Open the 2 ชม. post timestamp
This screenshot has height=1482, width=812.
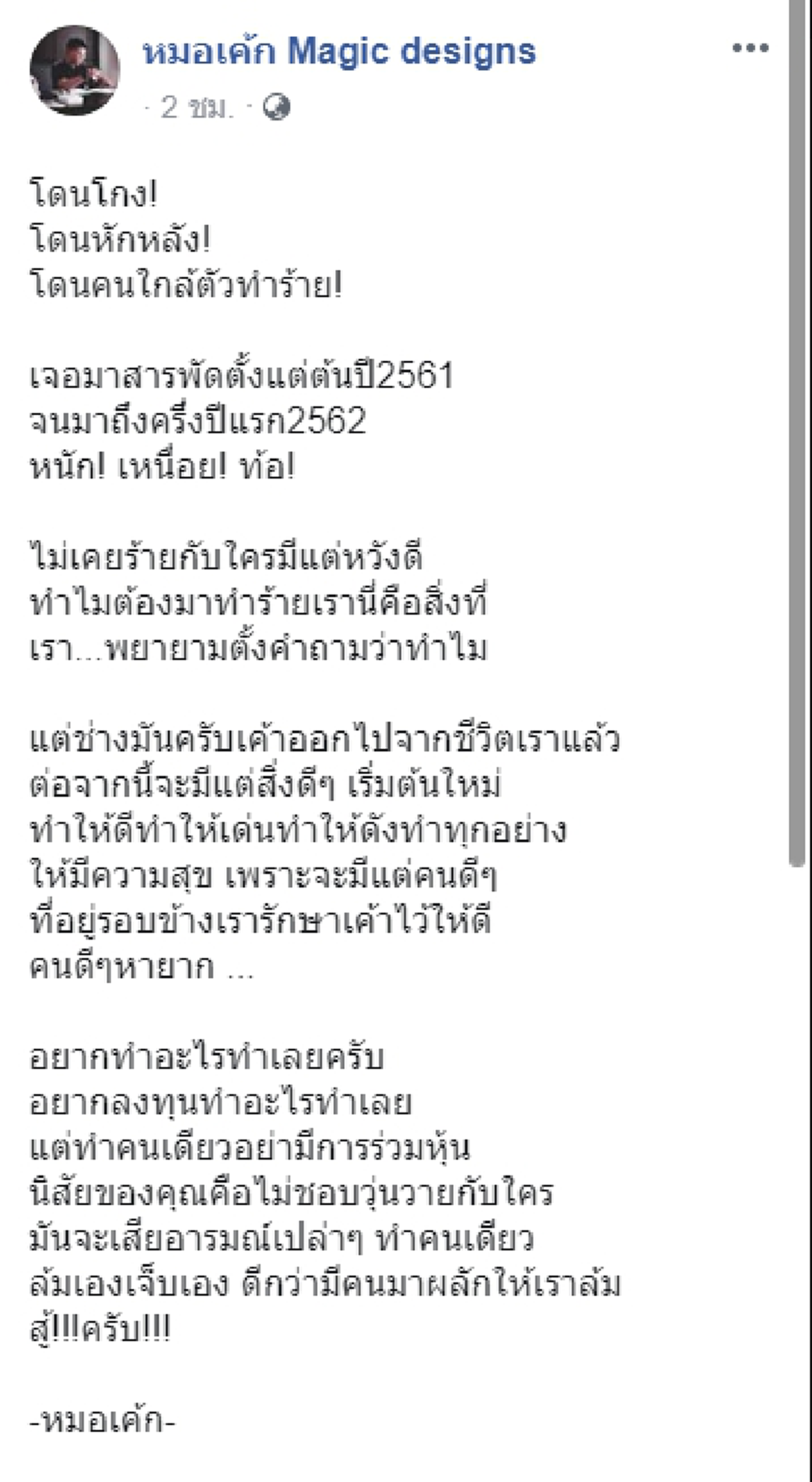[196, 108]
